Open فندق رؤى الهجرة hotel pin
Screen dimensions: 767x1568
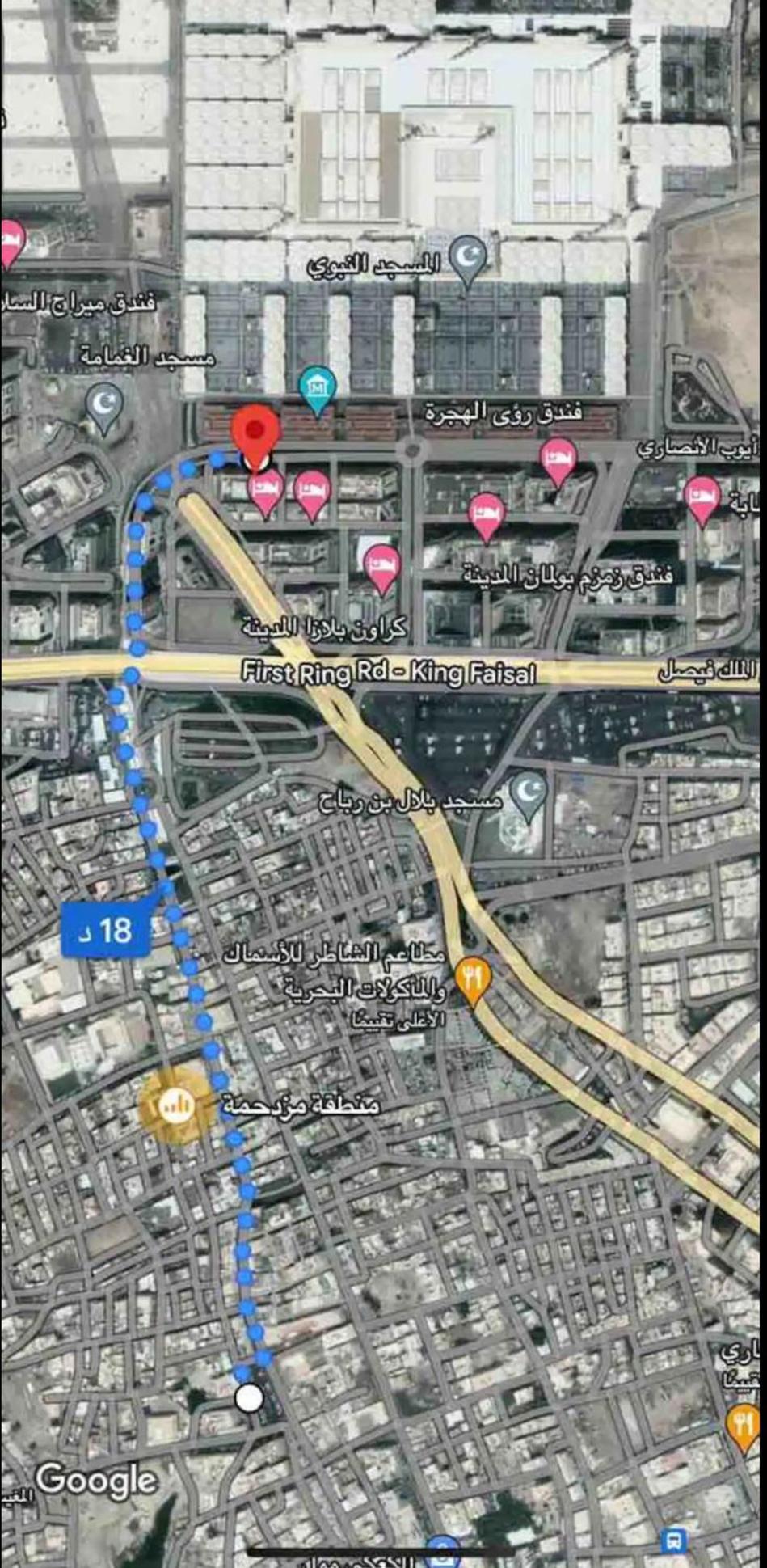pyautogui.click(x=558, y=459)
